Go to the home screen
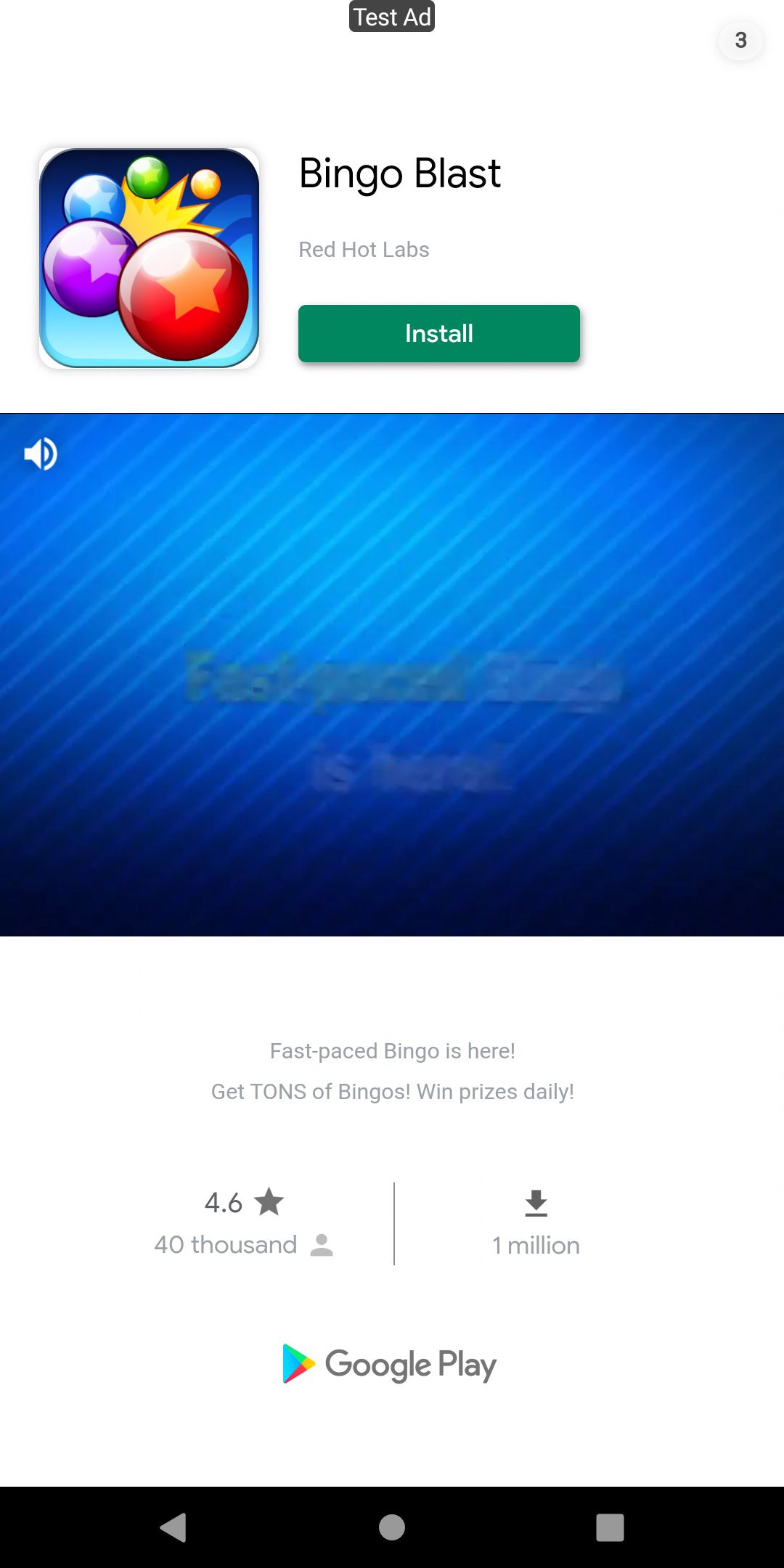 tap(392, 1527)
